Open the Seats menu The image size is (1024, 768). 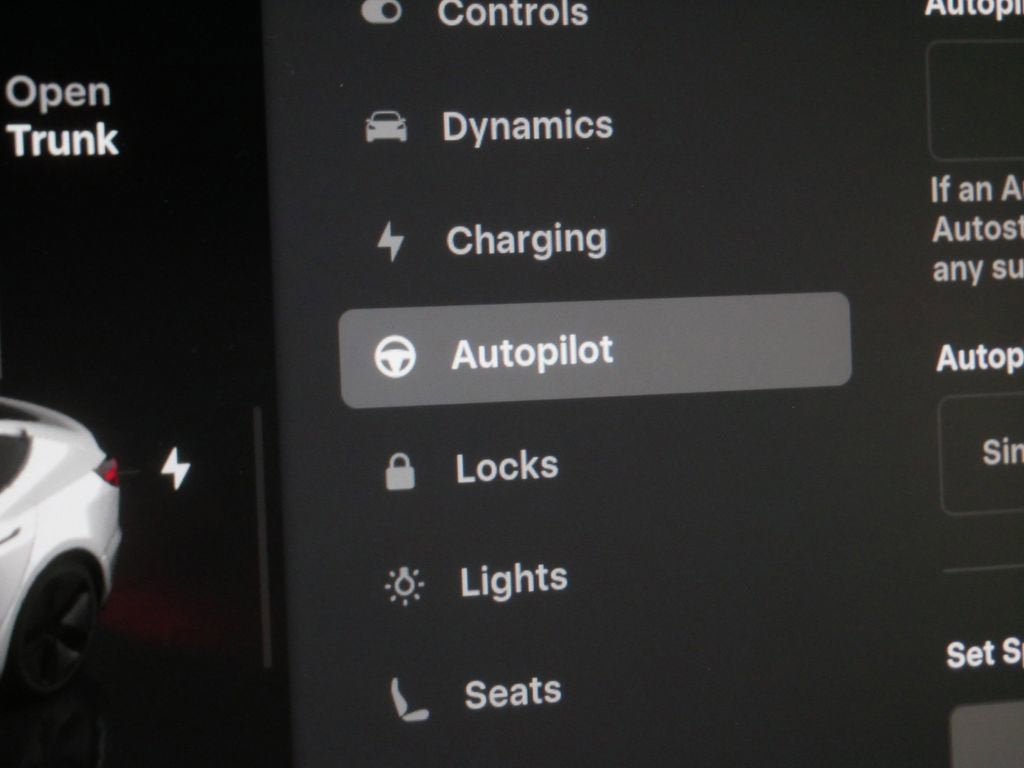(x=511, y=693)
